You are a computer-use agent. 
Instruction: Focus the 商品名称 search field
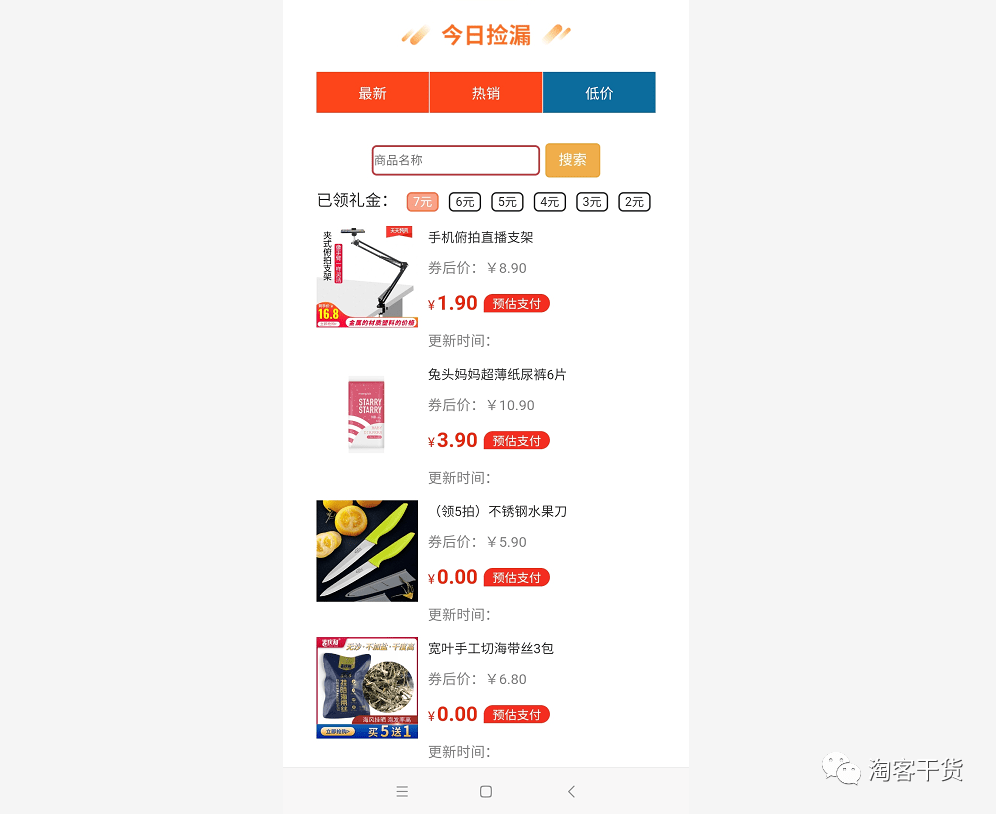tap(455, 160)
